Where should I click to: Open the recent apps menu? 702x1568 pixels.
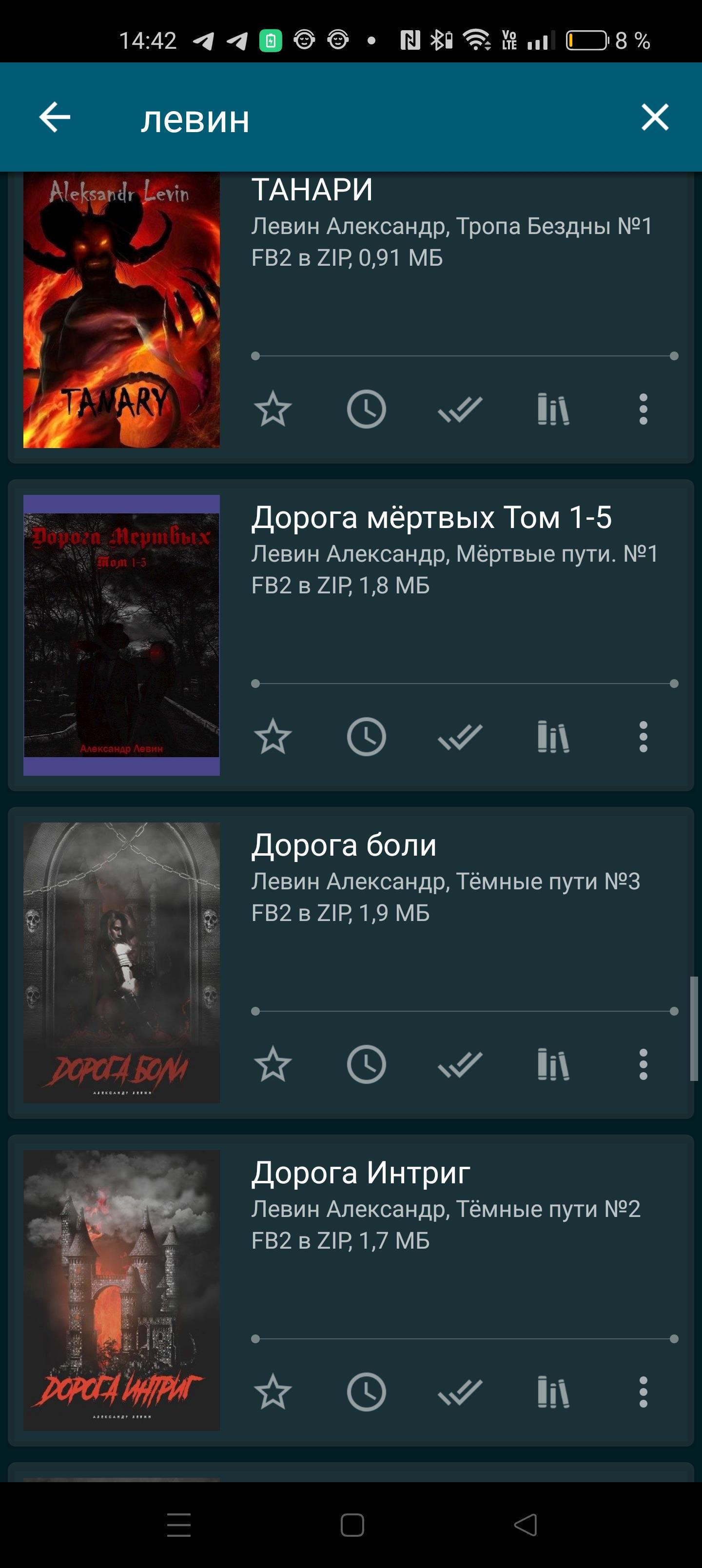click(x=178, y=1525)
